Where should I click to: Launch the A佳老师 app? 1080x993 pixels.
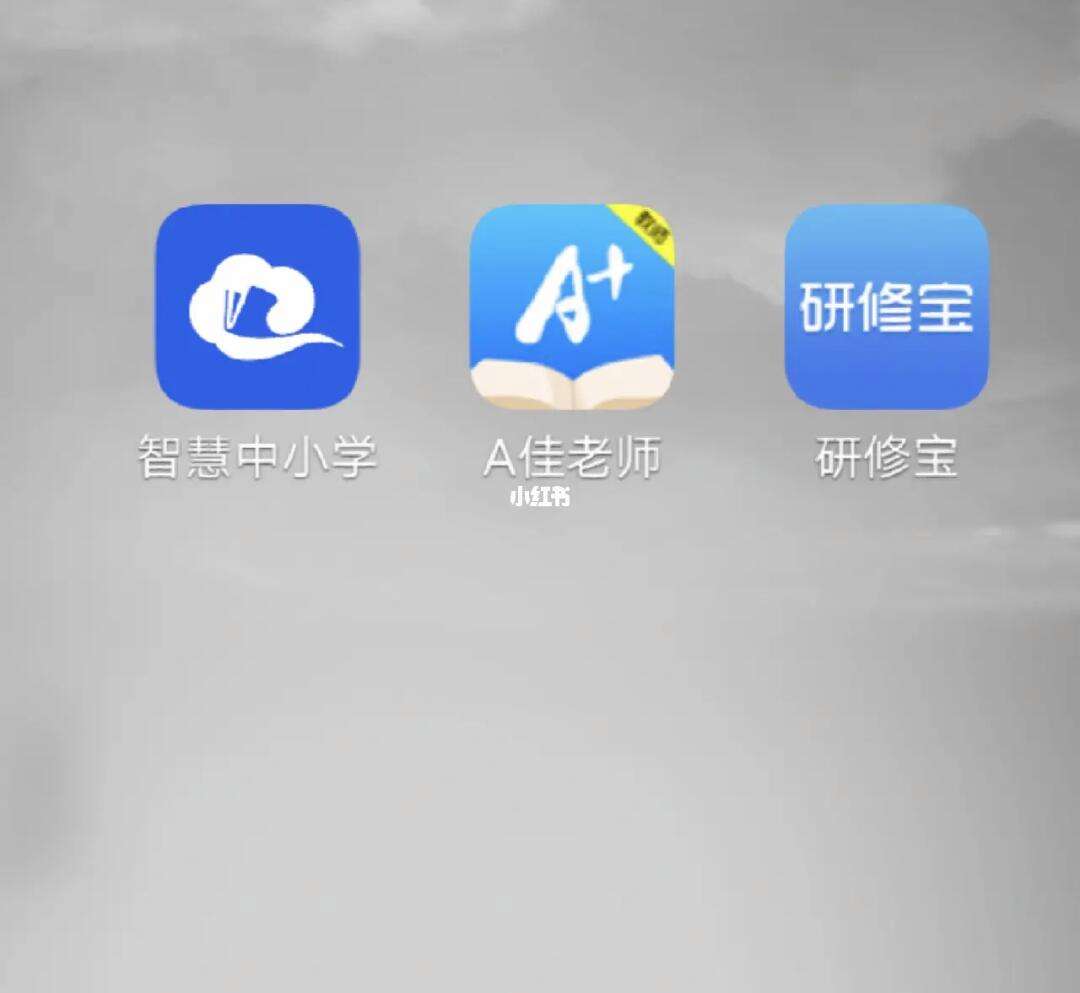click(572, 307)
